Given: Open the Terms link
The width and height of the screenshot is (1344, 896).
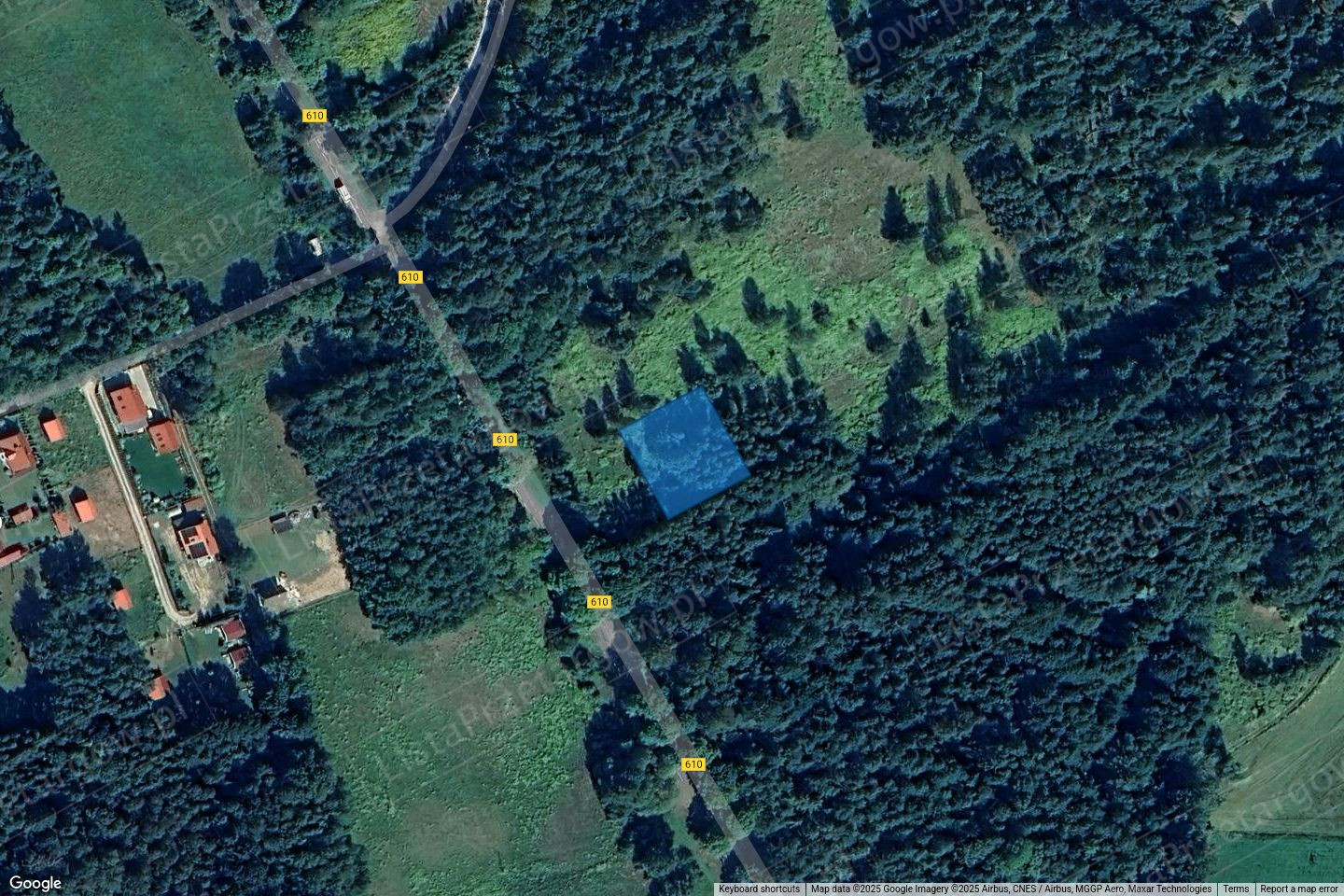Looking at the screenshot, I should (1236, 889).
